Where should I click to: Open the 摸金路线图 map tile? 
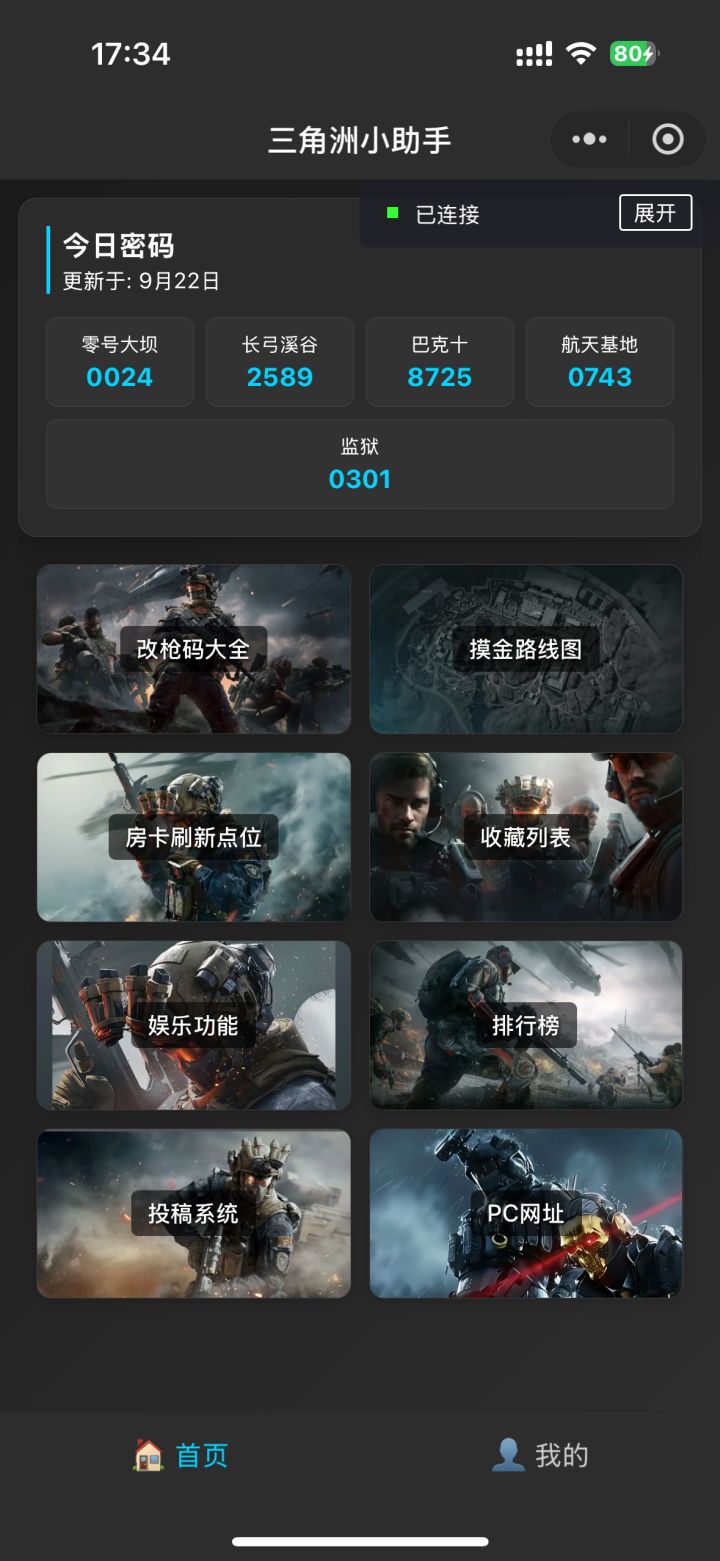526,648
